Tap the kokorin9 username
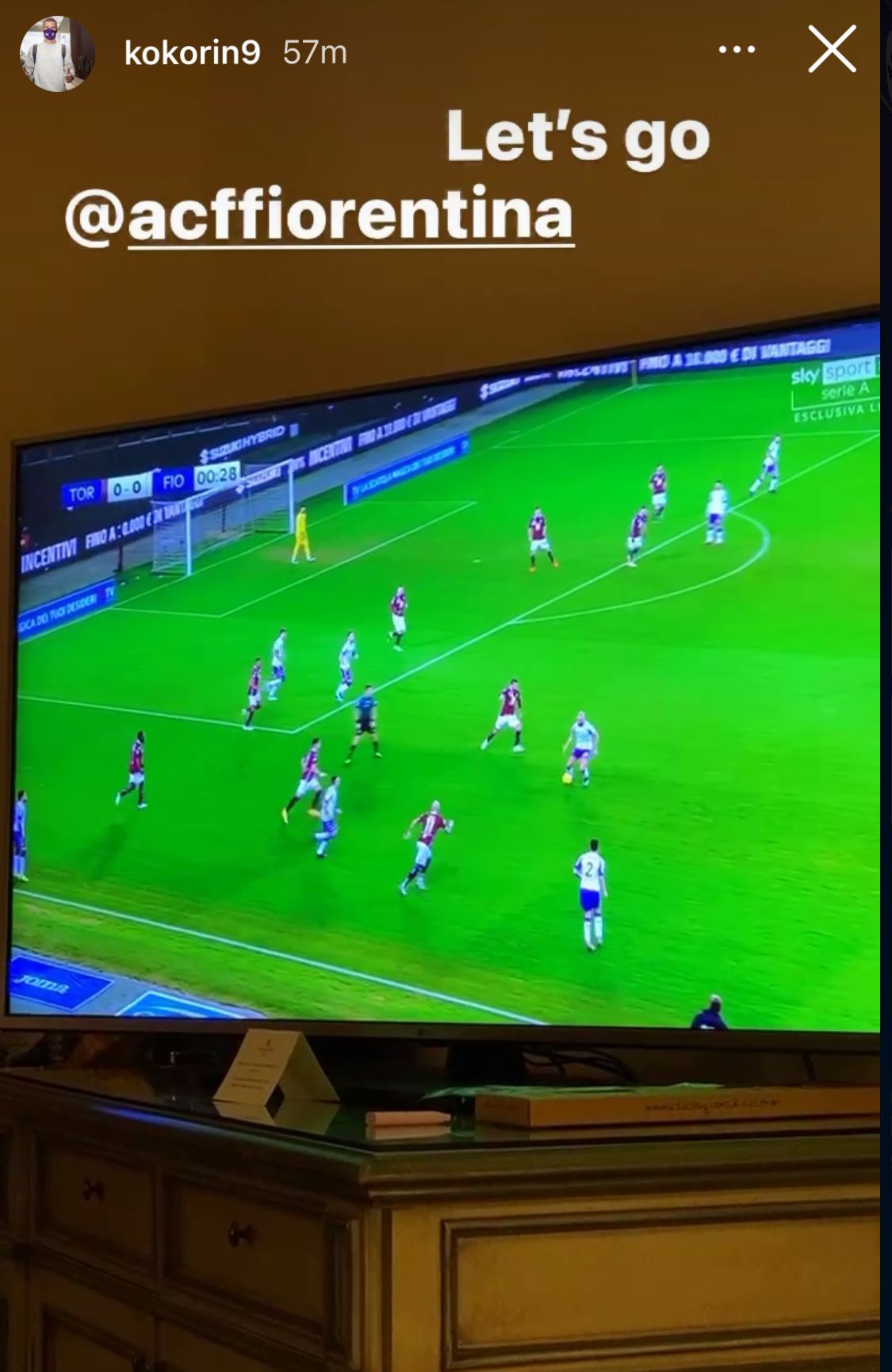The height and width of the screenshot is (1372, 892). (192, 52)
